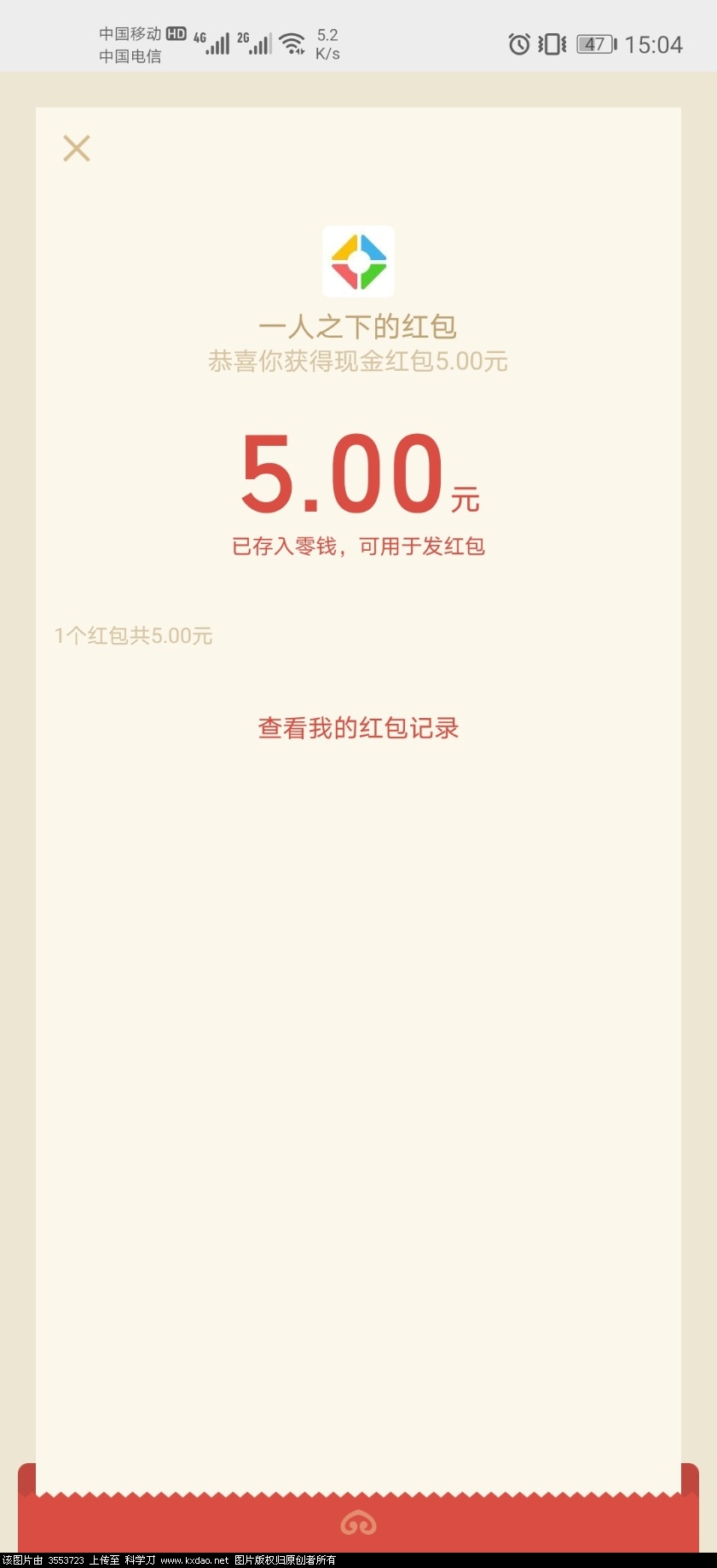The height and width of the screenshot is (1568, 717).
Task: Open the WeChat swirl emblem on red footer
Action: point(358,1523)
